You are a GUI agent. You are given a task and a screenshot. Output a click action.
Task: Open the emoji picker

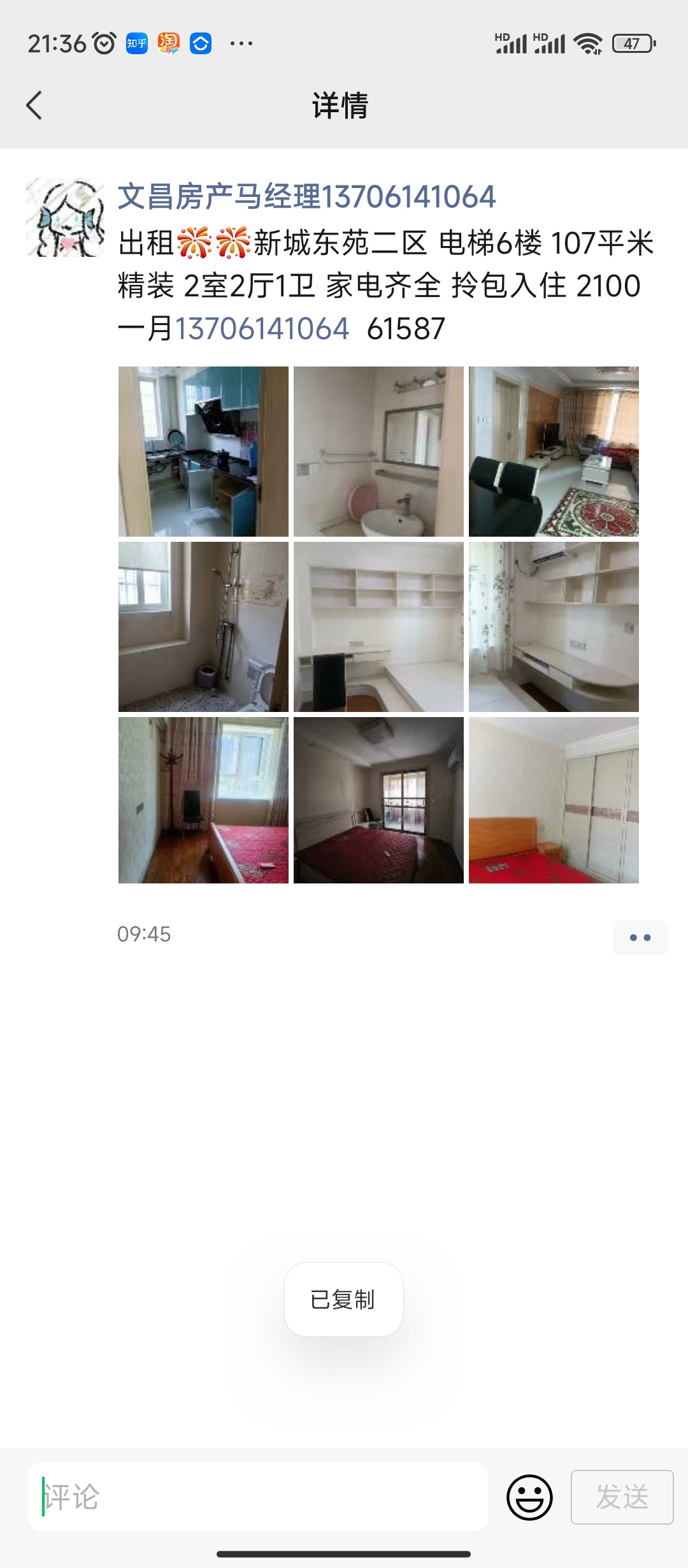(x=529, y=1497)
